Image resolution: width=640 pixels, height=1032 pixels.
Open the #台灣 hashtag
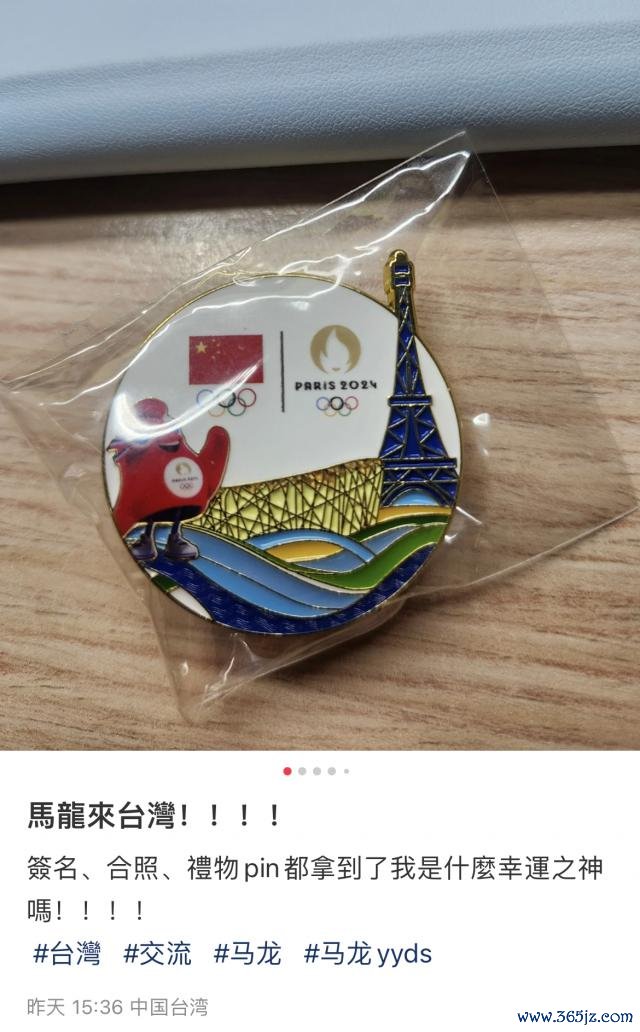pos(66,953)
